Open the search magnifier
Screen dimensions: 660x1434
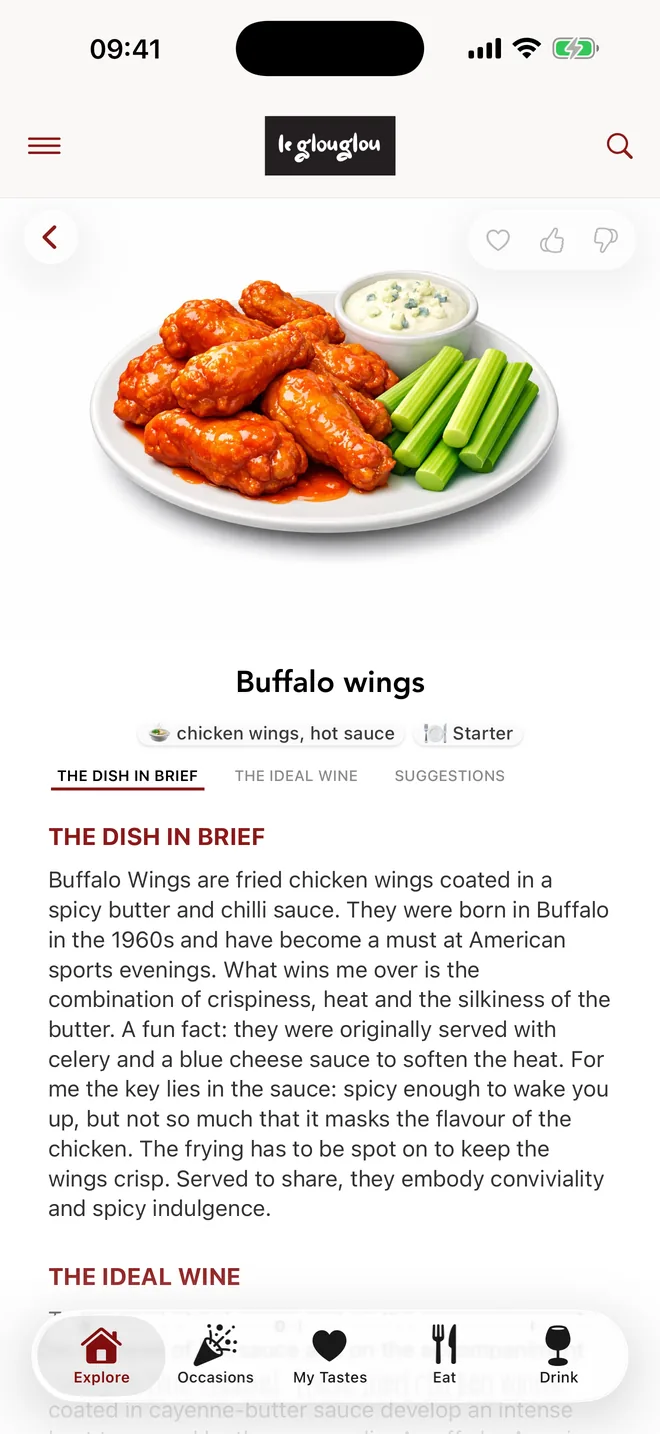[x=620, y=146]
